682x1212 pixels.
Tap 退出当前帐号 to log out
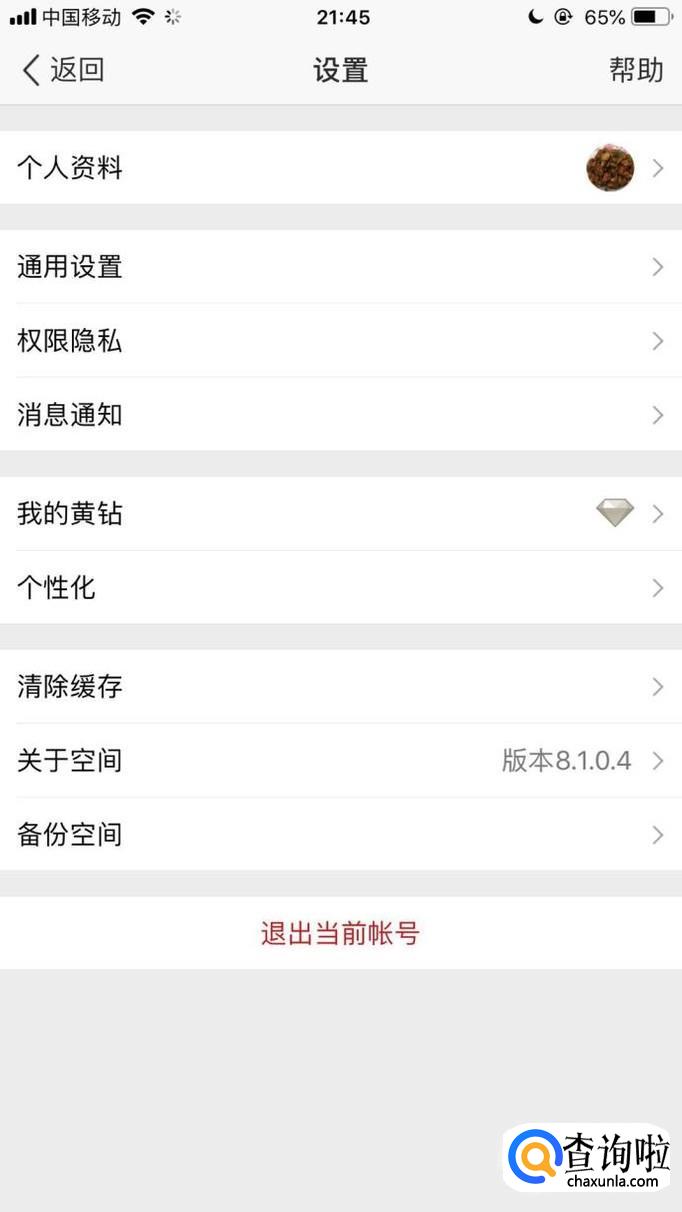(340, 934)
